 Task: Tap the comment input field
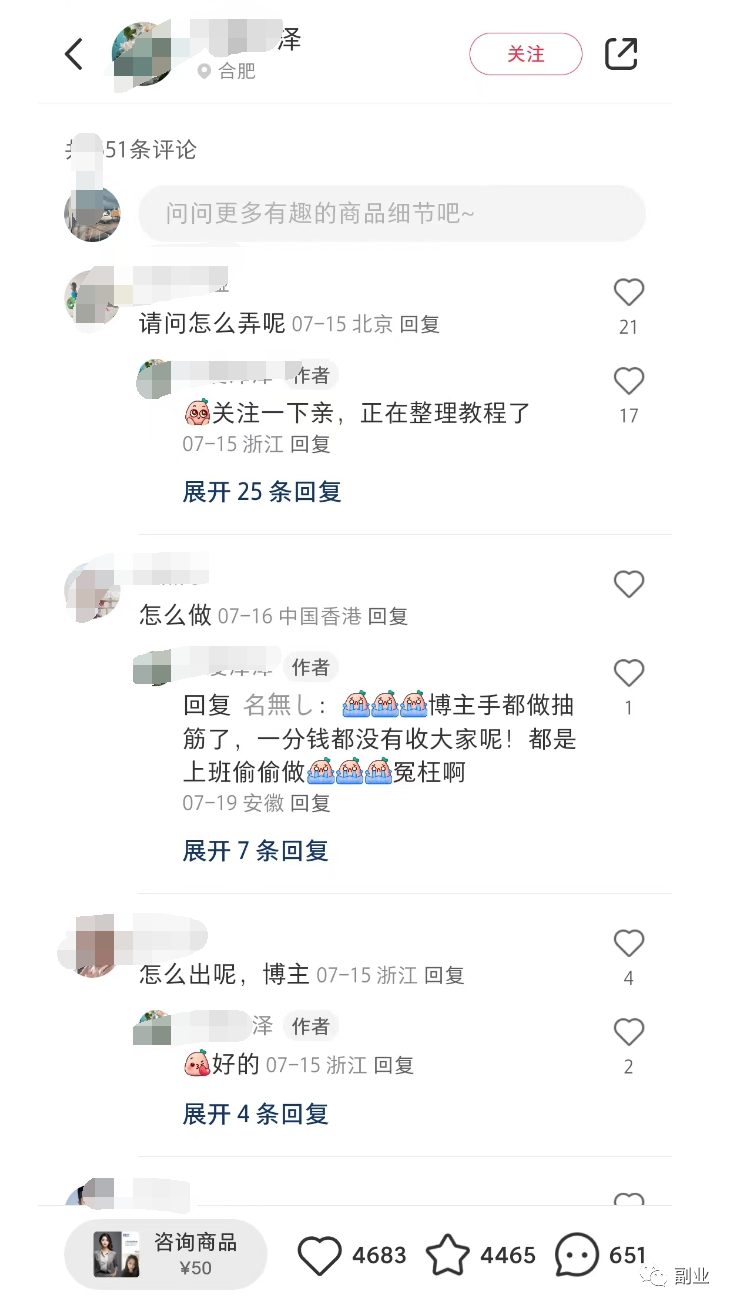tap(391, 213)
